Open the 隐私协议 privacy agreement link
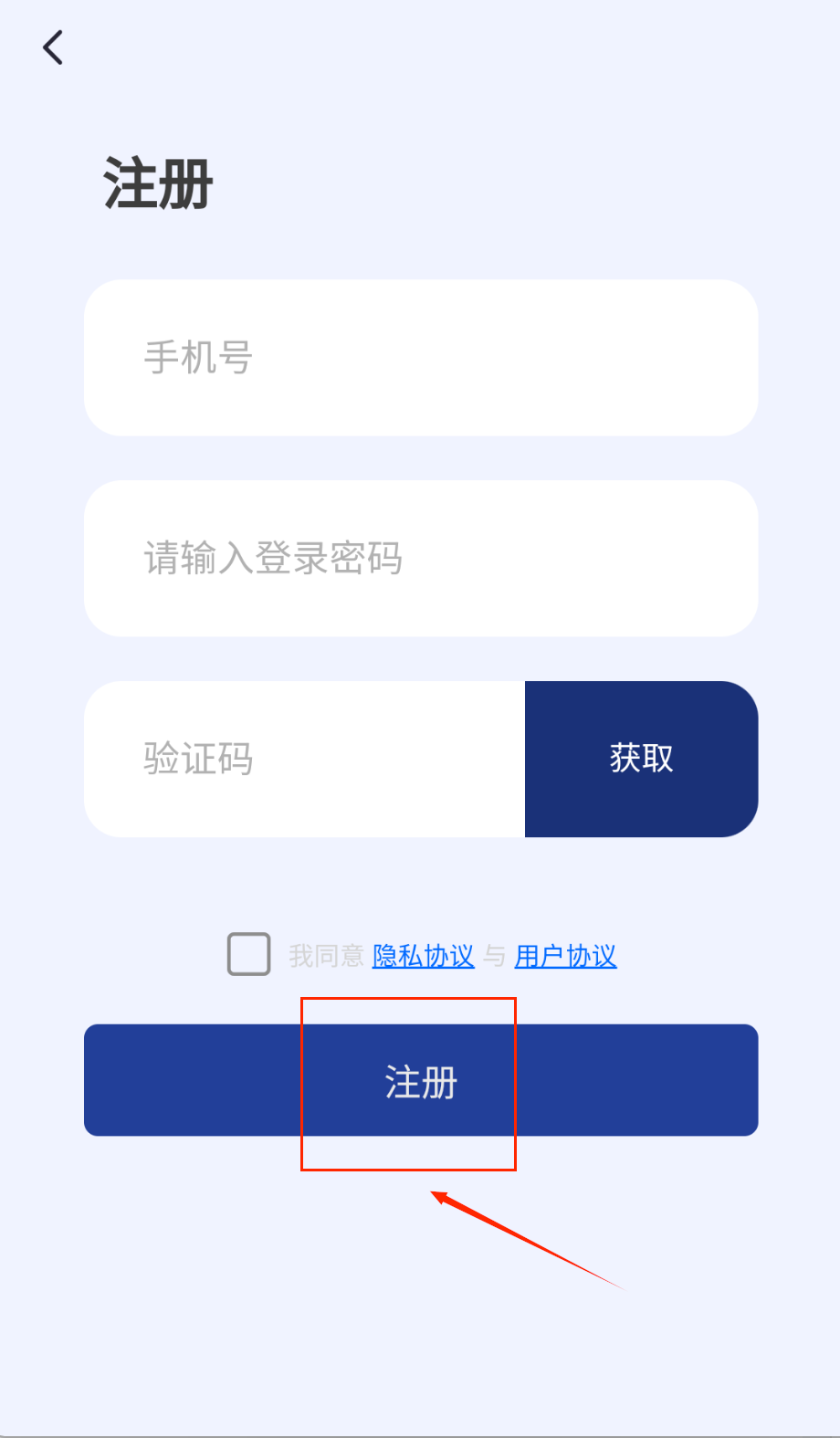840x1438 pixels. tap(423, 956)
